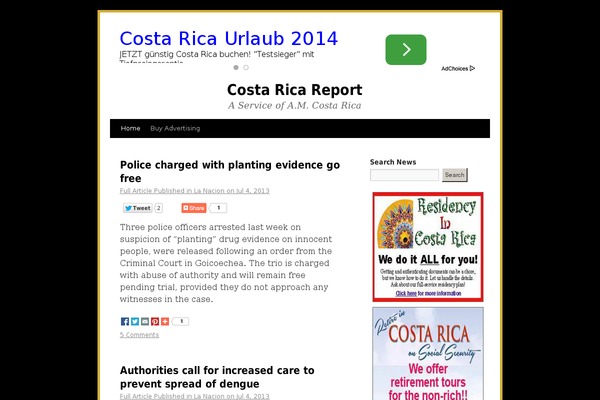Pin the article on Pinterest
The image size is (600, 400).
[155, 321]
